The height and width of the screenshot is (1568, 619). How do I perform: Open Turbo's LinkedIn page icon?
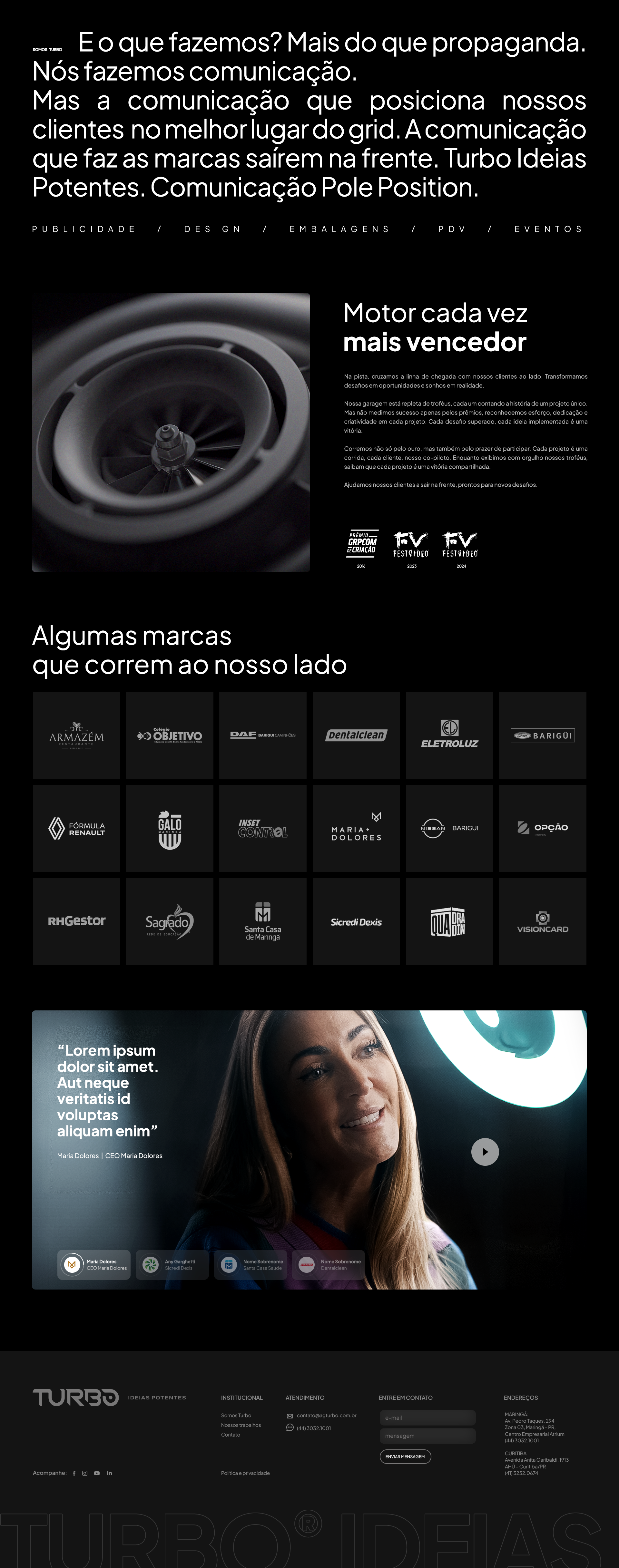(110, 1473)
